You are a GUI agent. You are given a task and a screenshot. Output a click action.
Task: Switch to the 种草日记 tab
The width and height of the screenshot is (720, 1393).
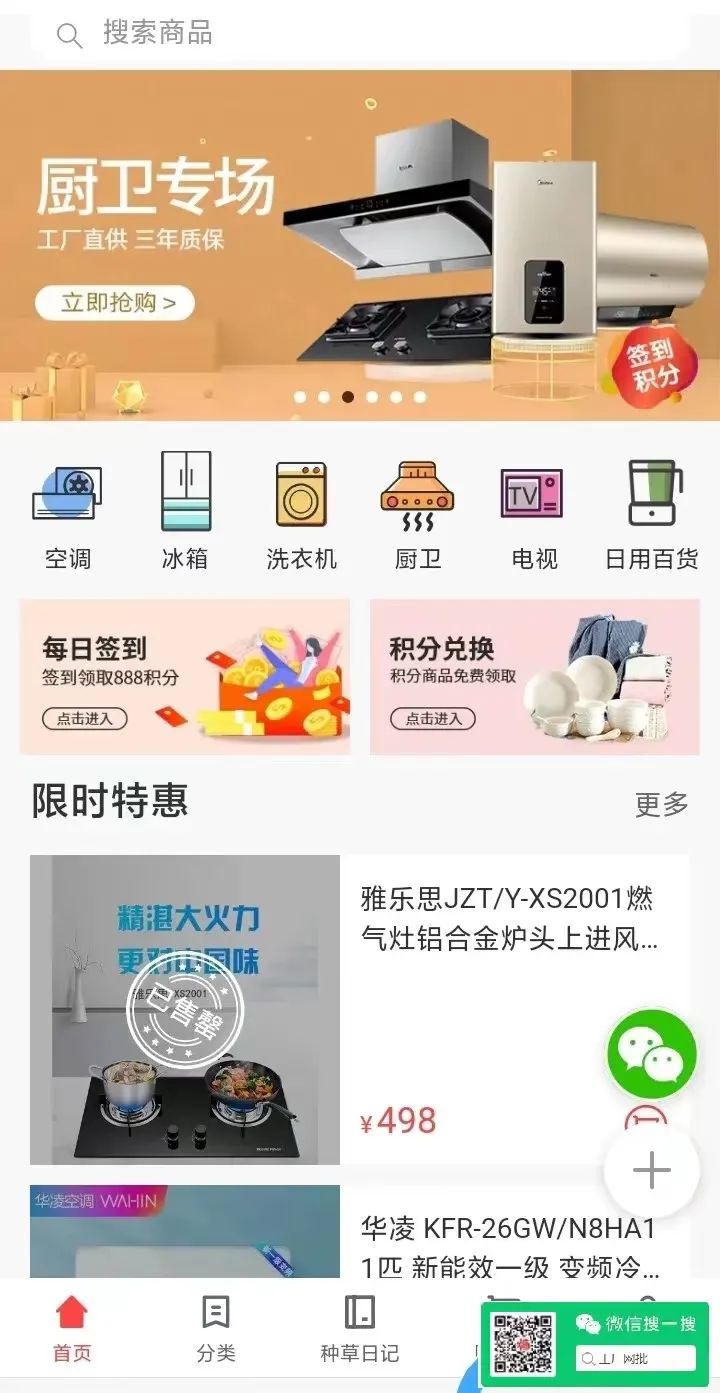(360, 1328)
